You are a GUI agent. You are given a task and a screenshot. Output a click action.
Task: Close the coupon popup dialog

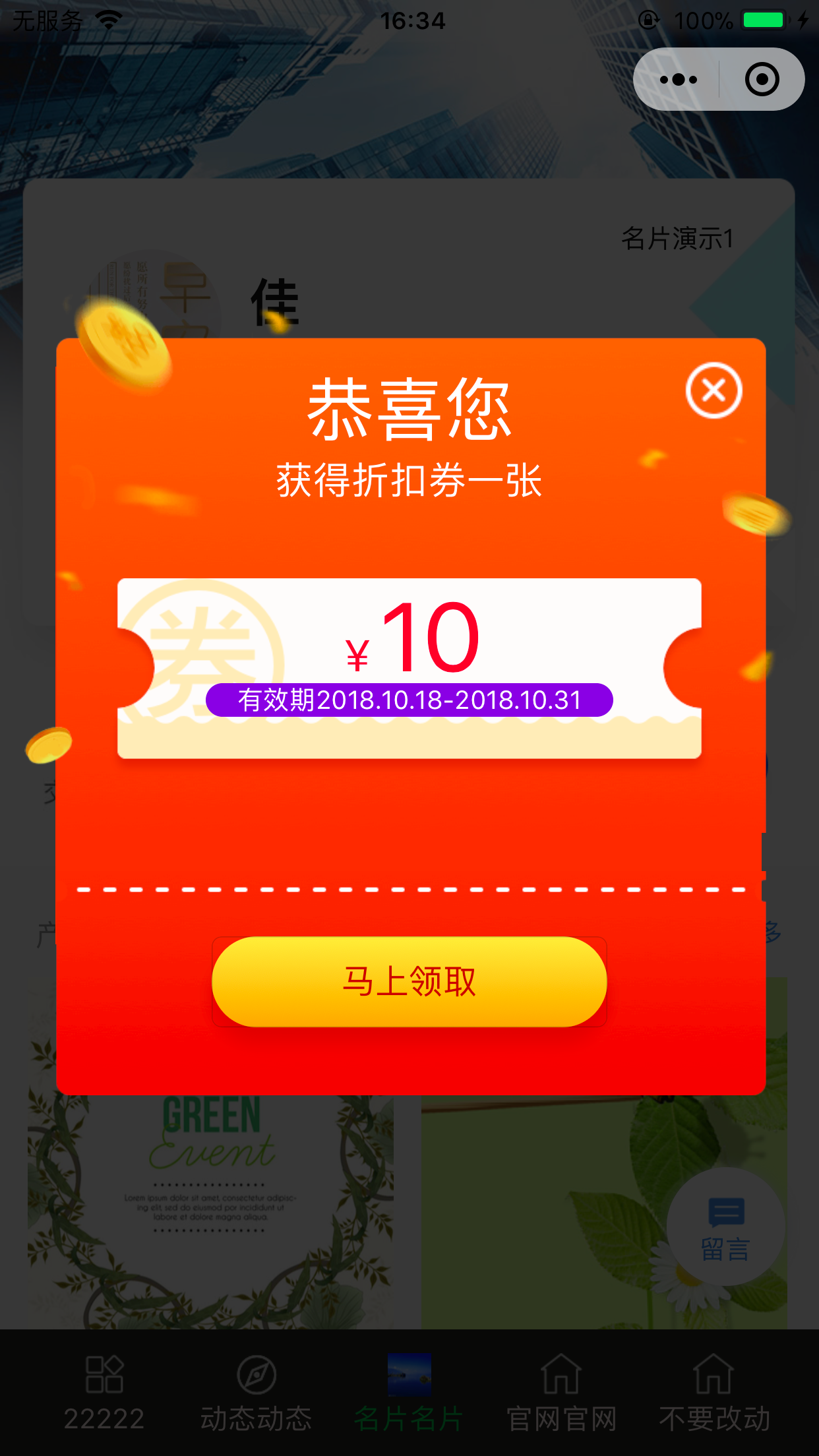(x=713, y=390)
